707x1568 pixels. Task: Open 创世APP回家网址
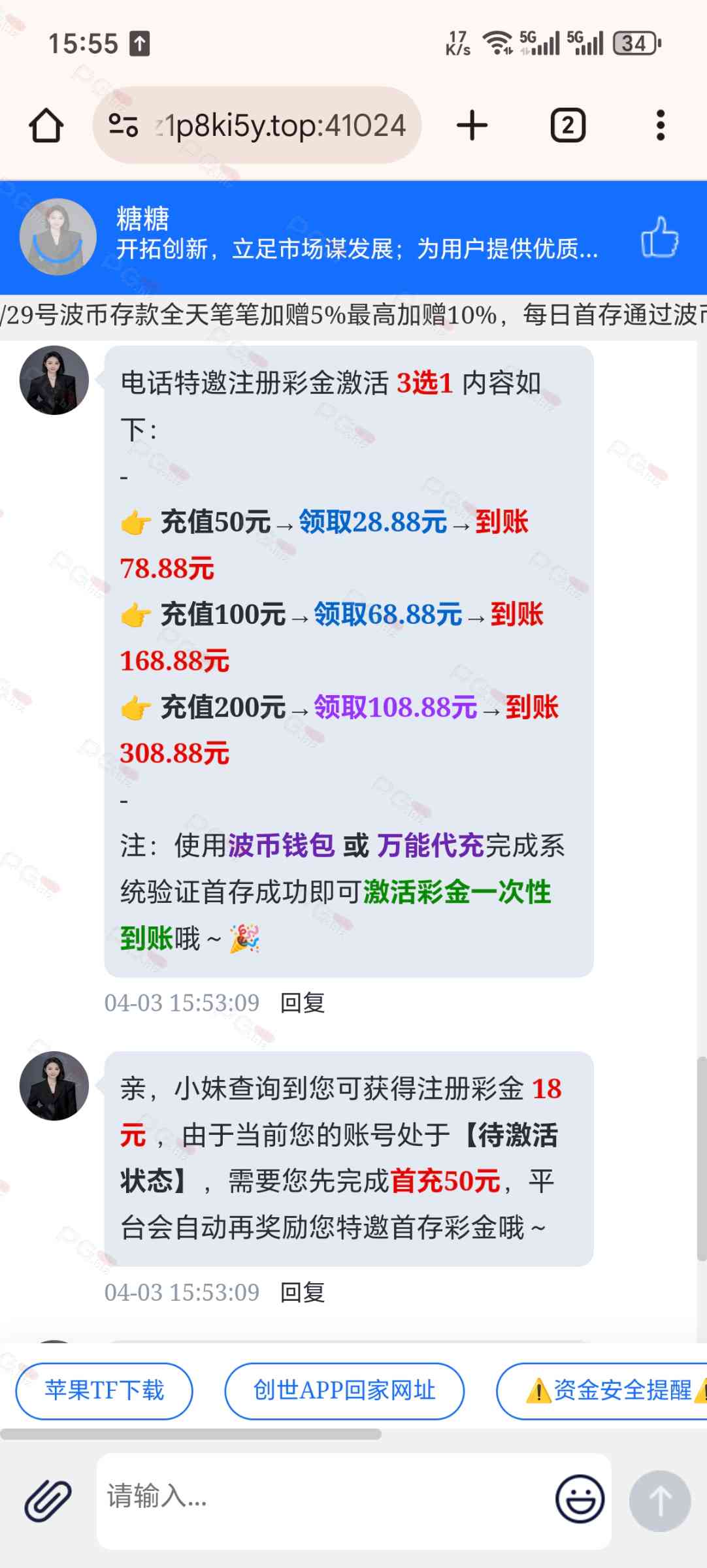(x=344, y=1390)
